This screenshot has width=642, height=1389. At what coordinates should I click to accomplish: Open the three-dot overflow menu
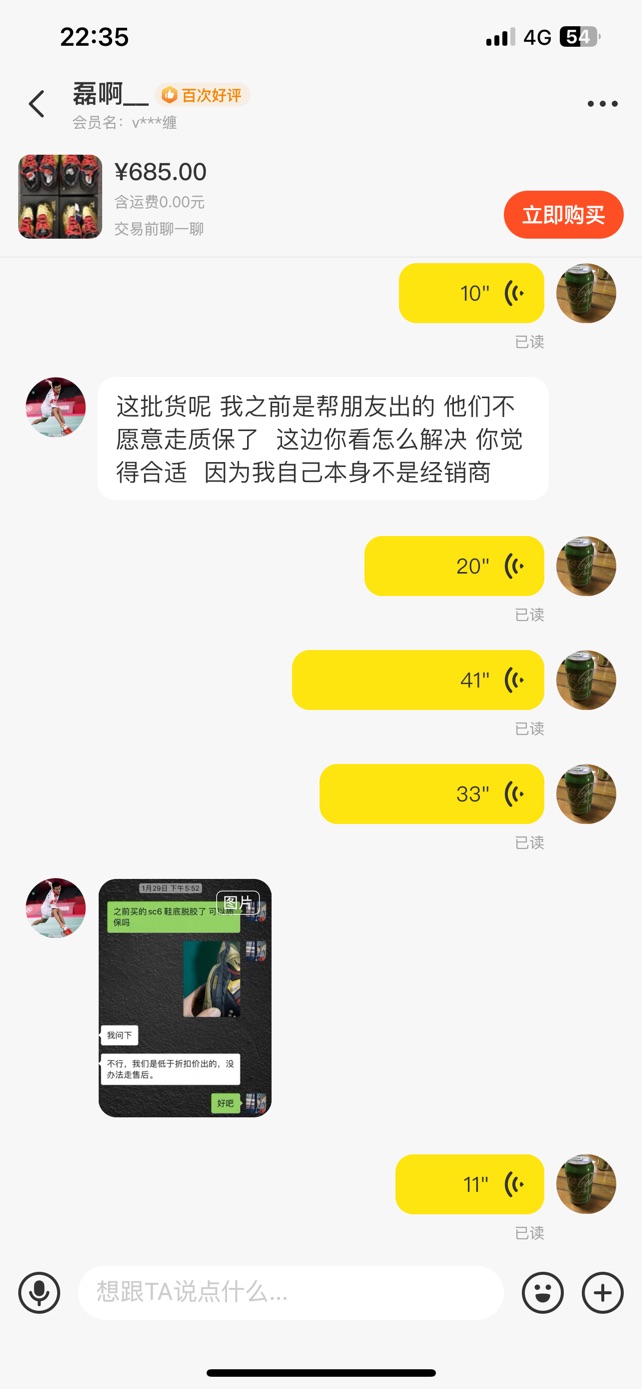pos(602,104)
